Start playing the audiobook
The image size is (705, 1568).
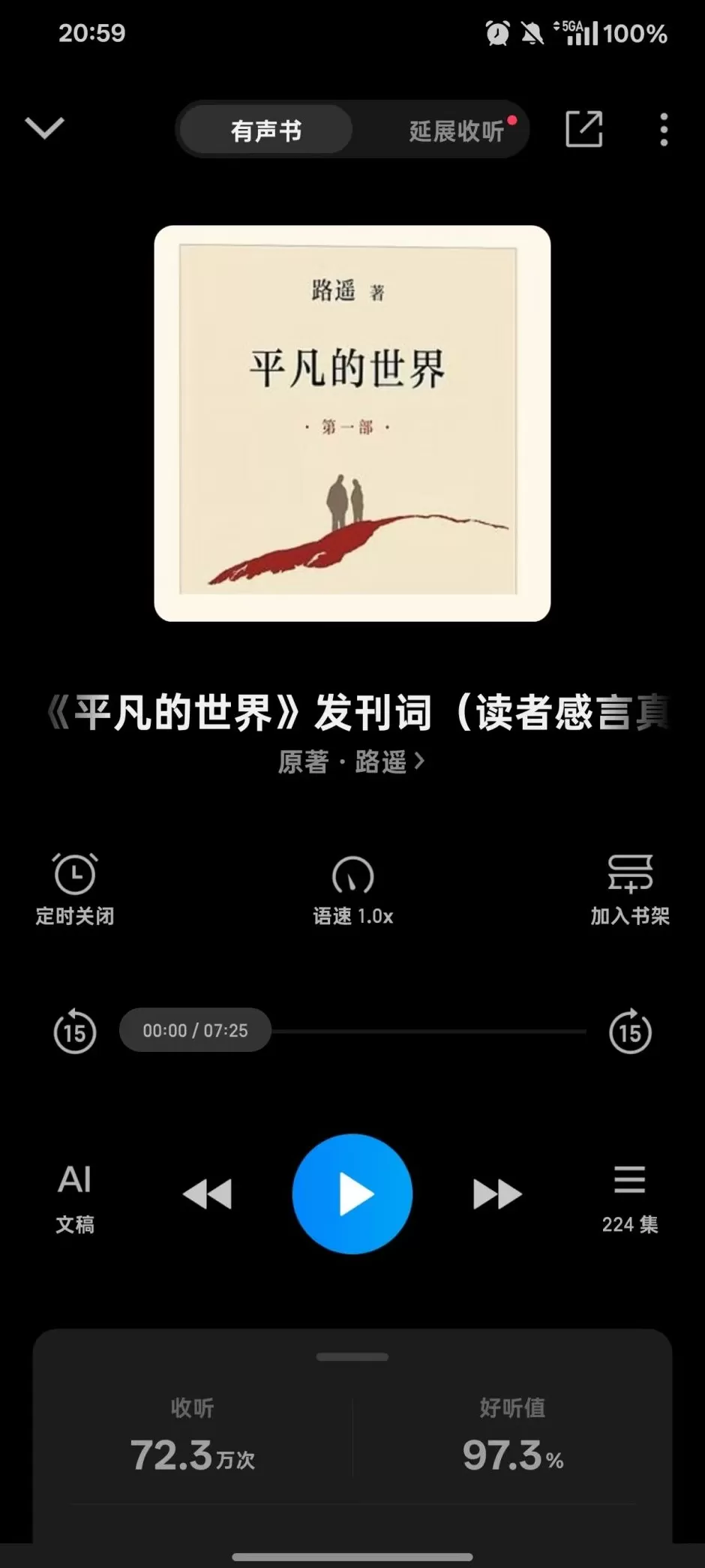[352, 1194]
